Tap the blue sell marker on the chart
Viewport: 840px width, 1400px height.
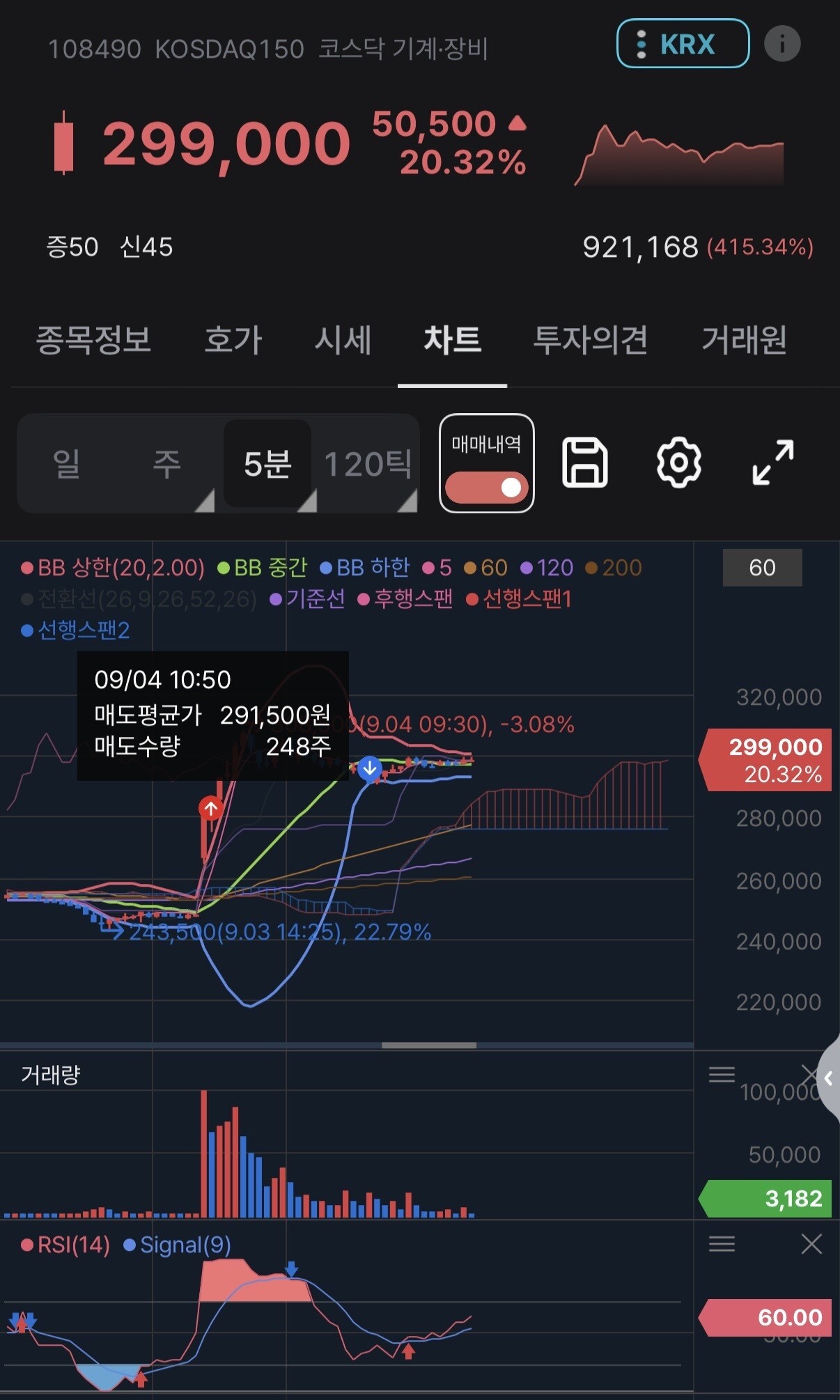369,769
